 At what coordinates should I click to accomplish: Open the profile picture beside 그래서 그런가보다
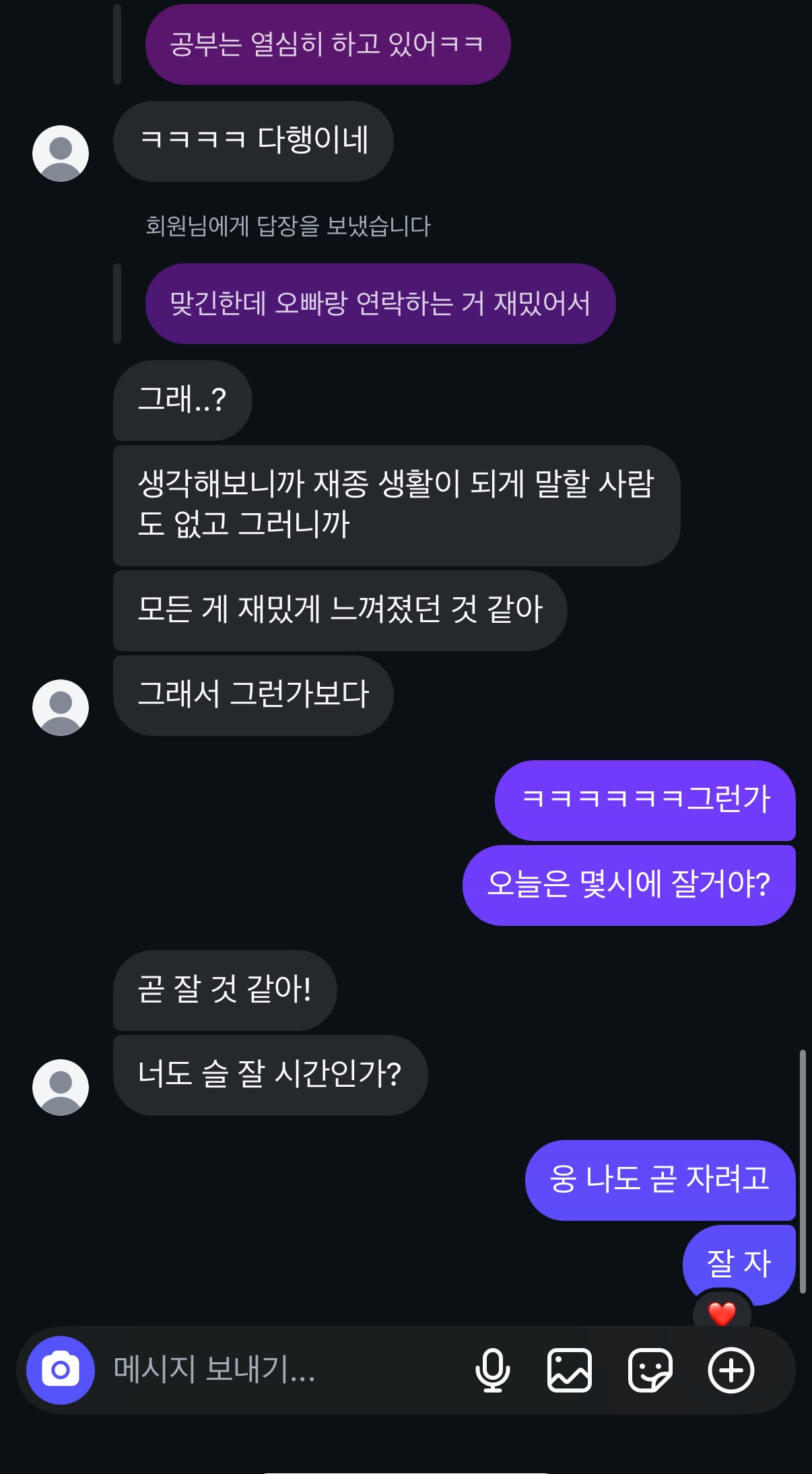coord(61,707)
